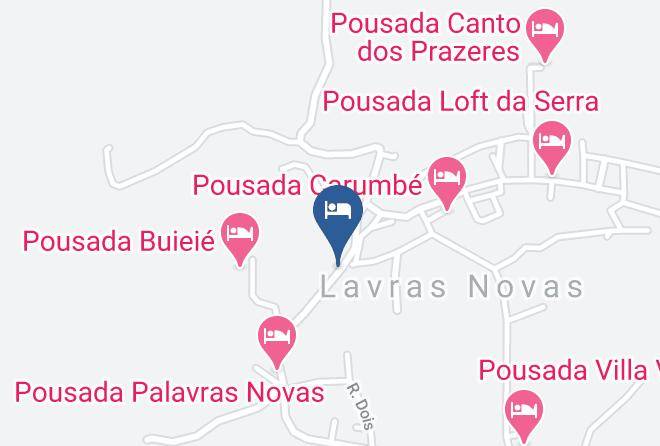This screenshot has height=446, width=660.
Task: Open the Pousada Buieié map marker
Action: [240, 236]
